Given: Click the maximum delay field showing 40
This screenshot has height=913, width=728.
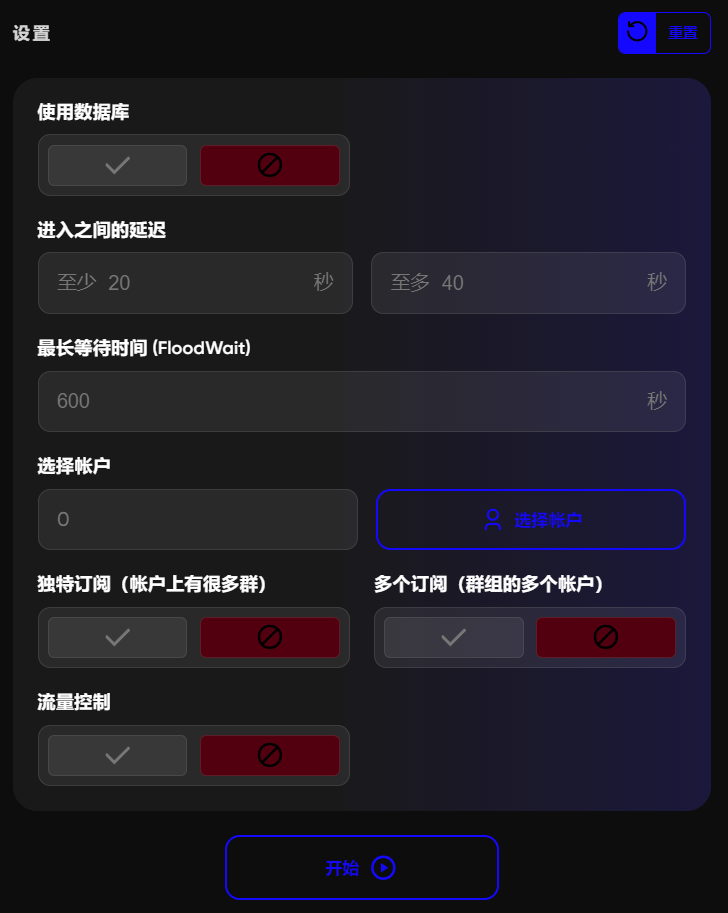Looking at the screenshot, I should [x=528, y=283].
